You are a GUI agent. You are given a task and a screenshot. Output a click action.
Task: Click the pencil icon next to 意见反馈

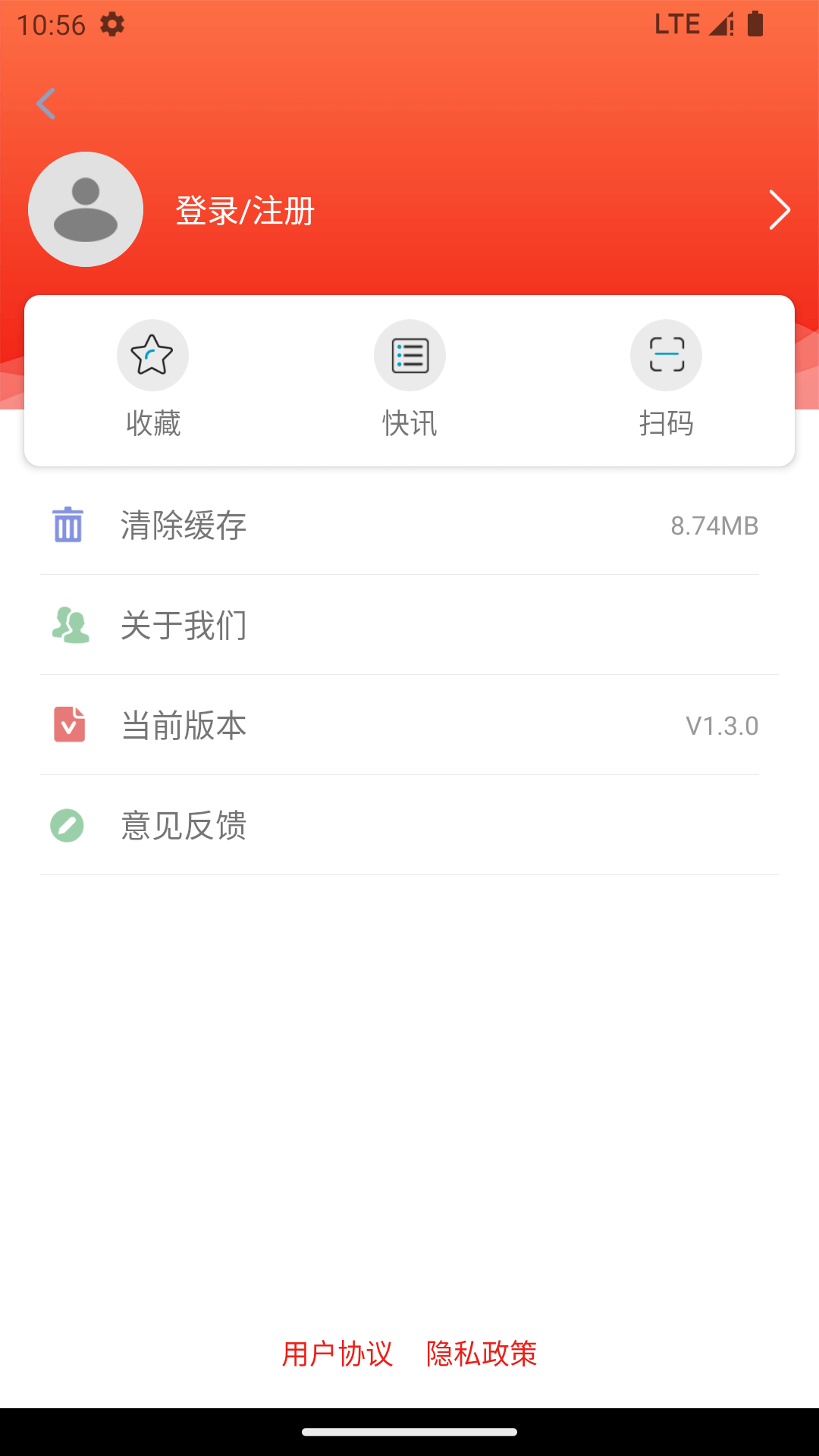(x=67, y=825)
